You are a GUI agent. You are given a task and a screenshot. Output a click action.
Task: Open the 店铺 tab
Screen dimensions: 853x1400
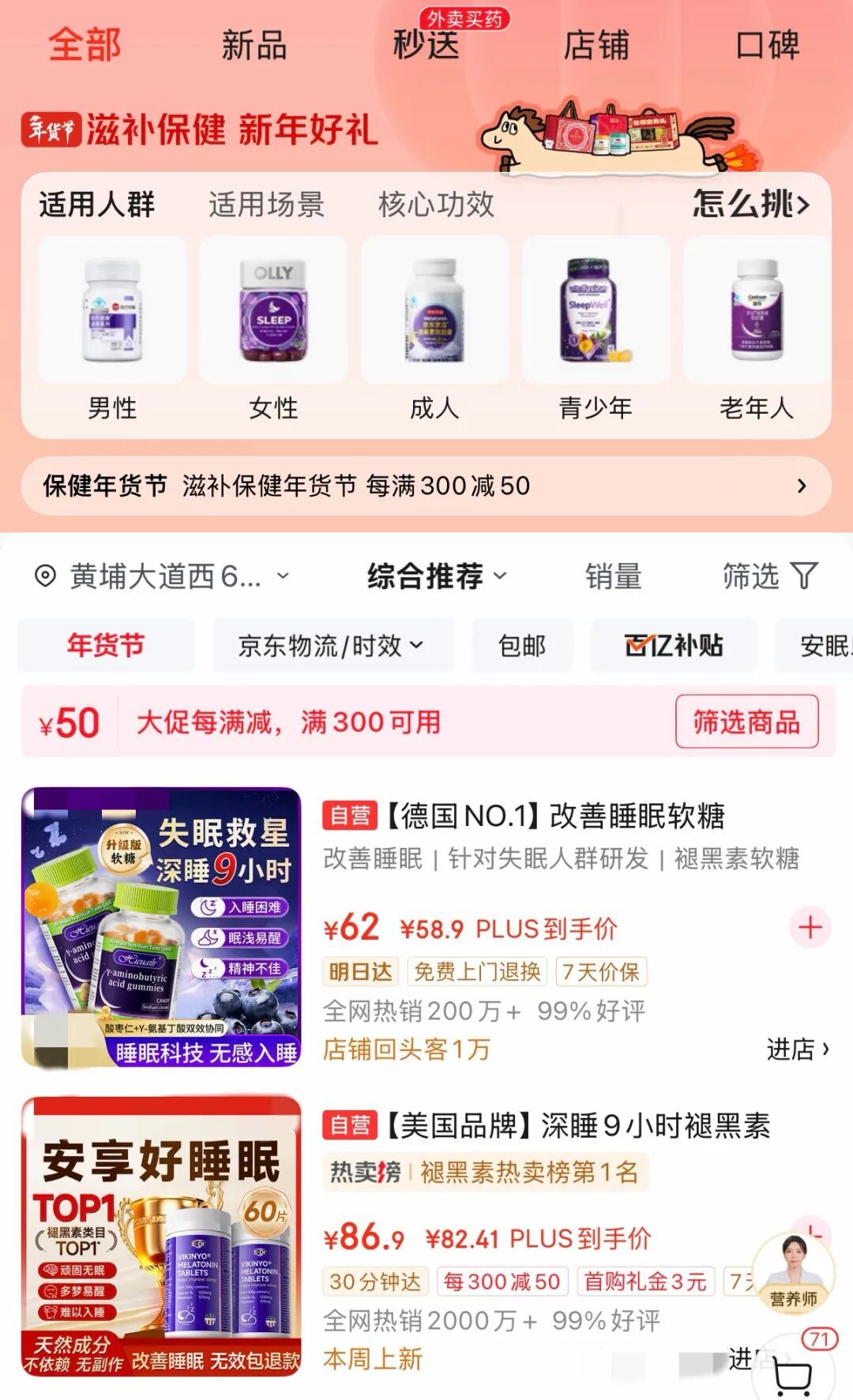pos(596,45)
